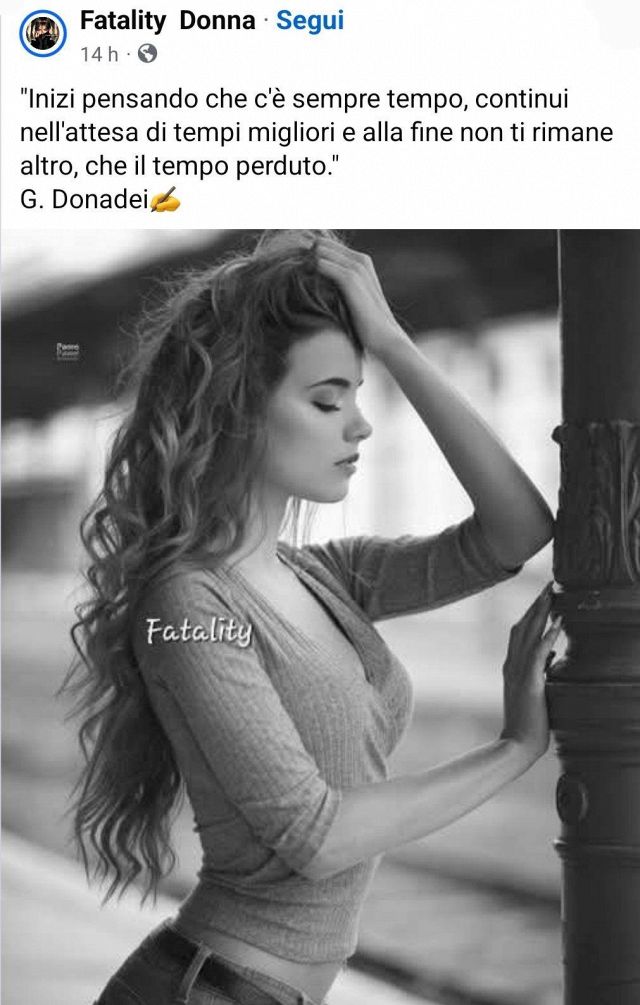Open the post photo in full view
Image resolution: width=640 pixels, height=1005 pixels.
320,615
